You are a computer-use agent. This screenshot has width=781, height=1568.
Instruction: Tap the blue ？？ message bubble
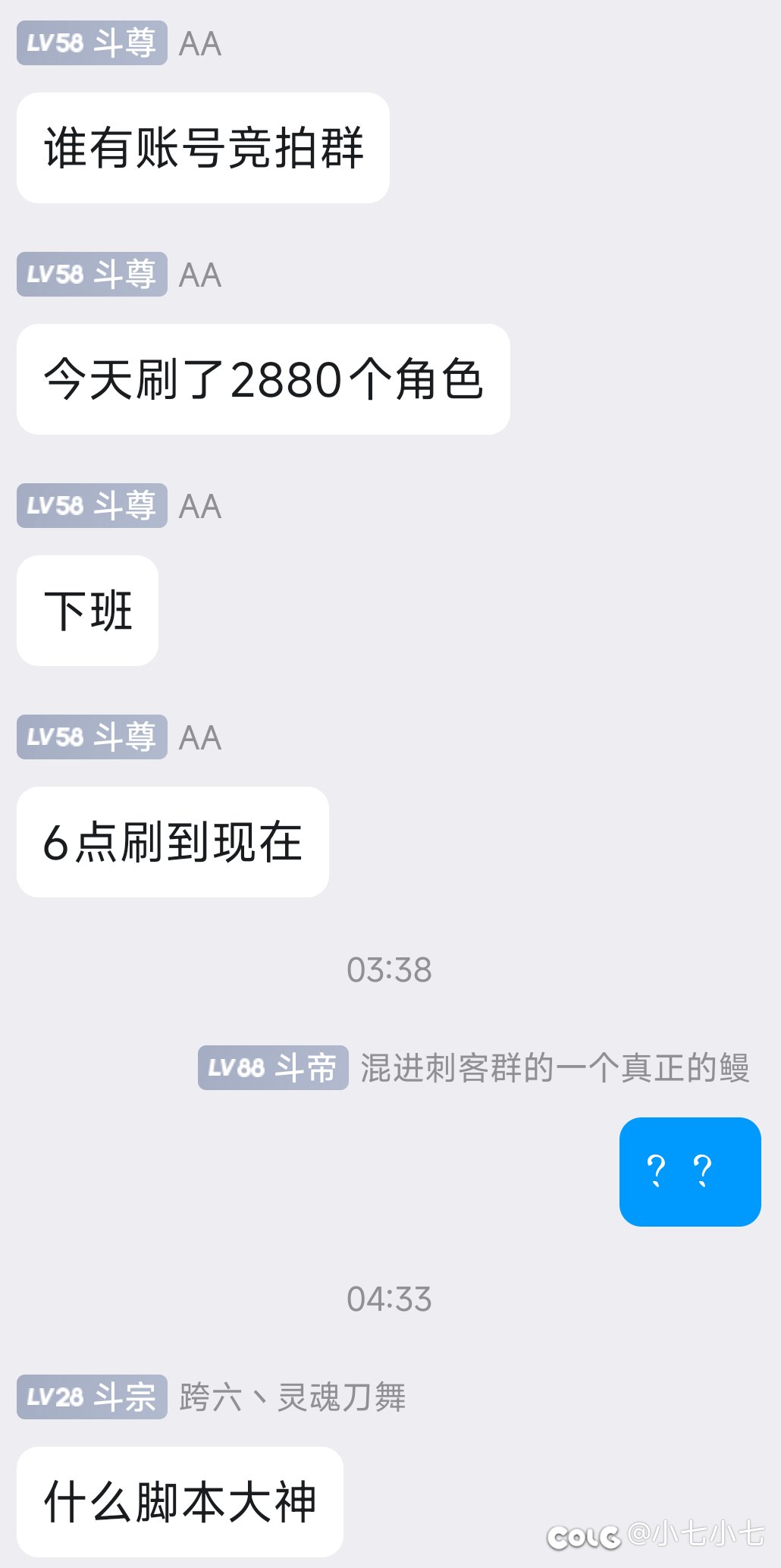point(690,1172)
